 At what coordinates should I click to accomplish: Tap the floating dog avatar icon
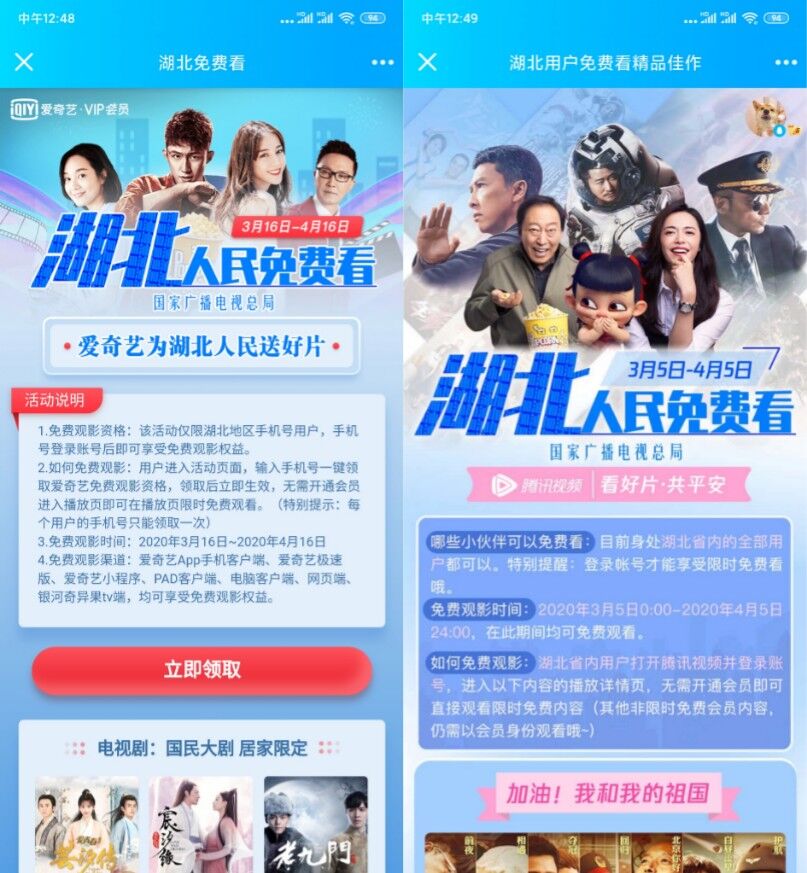tap(768, 119)
